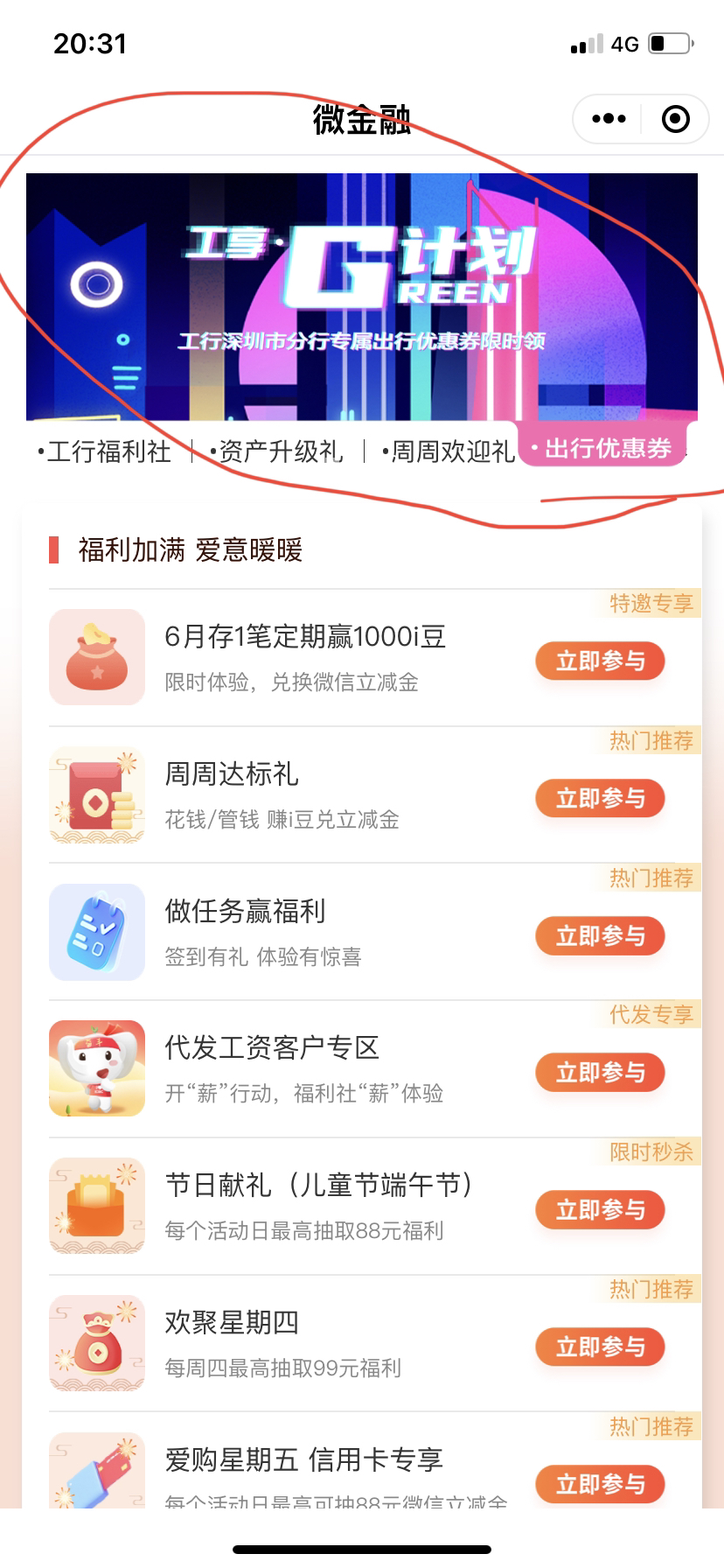Tap 立即参与 for 6月存1笔定期赢1000i豆
The height and width of the screenshot is (1568, 724).
click(x=600, y=661)
